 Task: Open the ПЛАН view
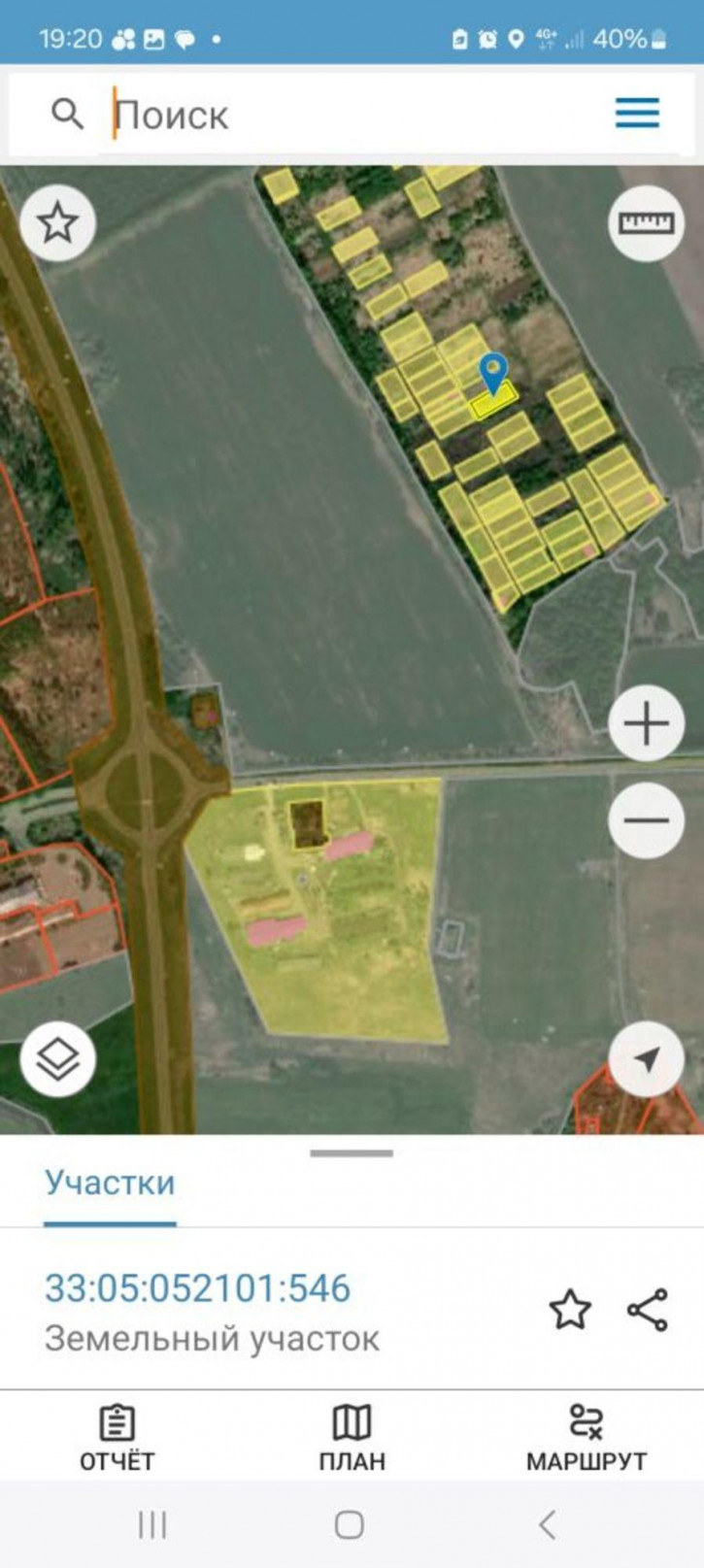[x=352, y=1437]
